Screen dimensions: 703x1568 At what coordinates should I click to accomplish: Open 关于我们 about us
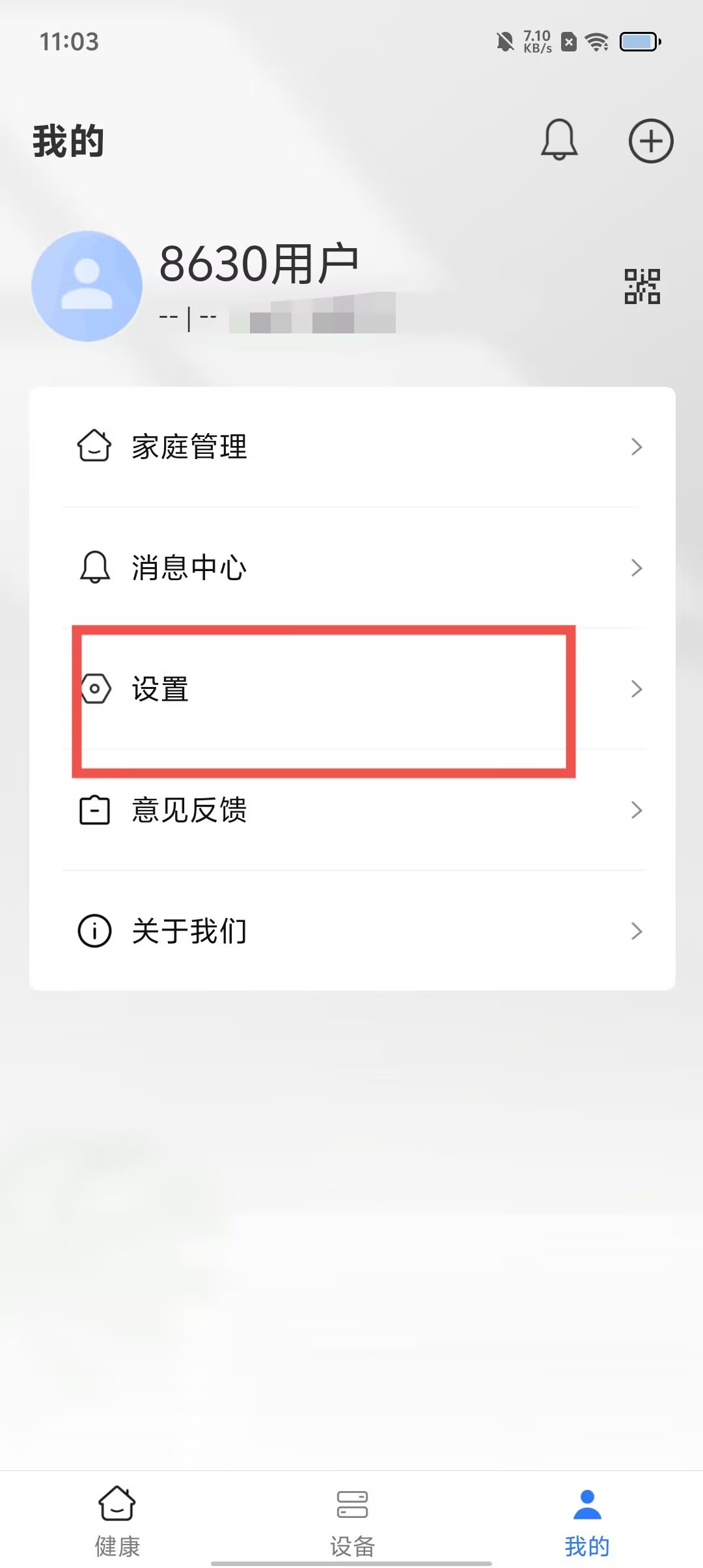click(351, 931)
